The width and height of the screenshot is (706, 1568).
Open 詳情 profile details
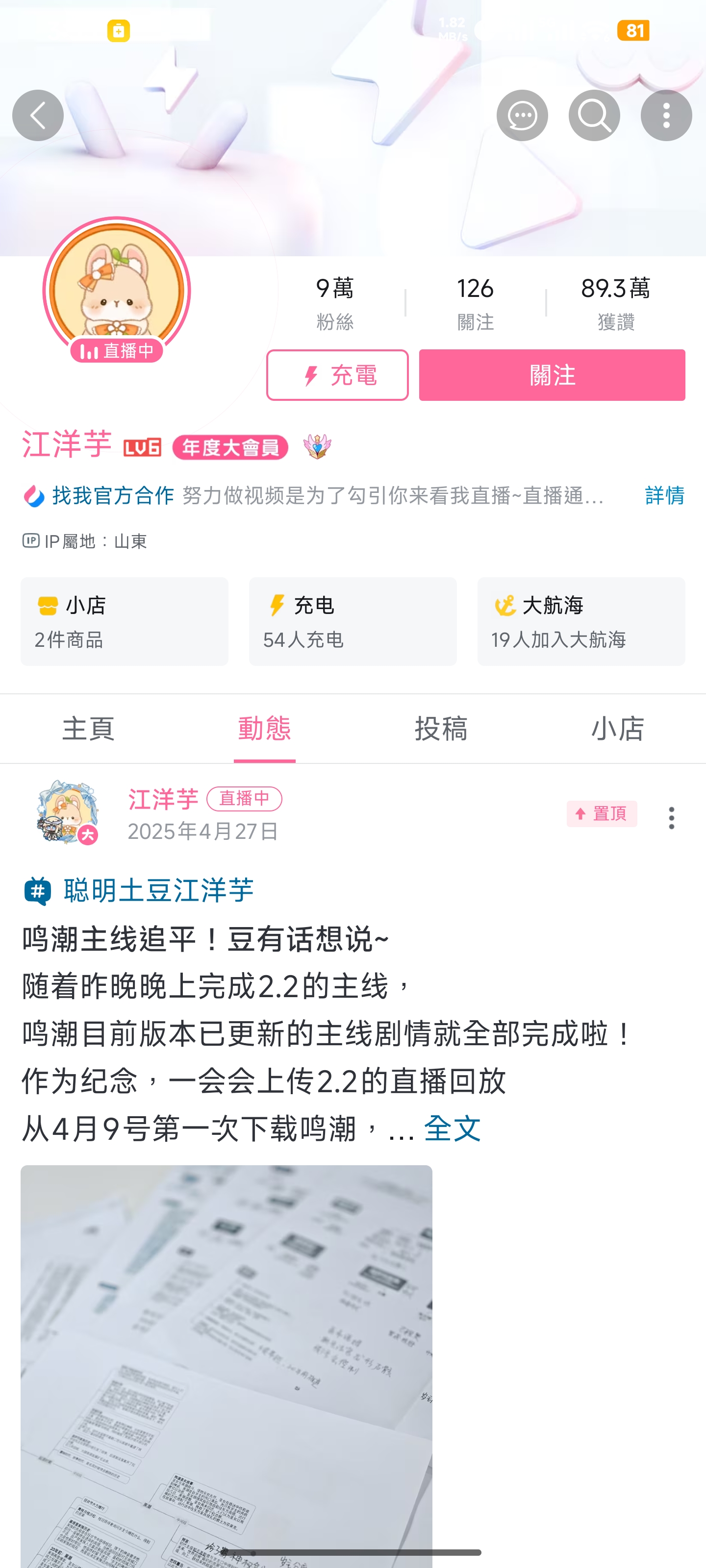pyautogui.click(x=664, y=495)
